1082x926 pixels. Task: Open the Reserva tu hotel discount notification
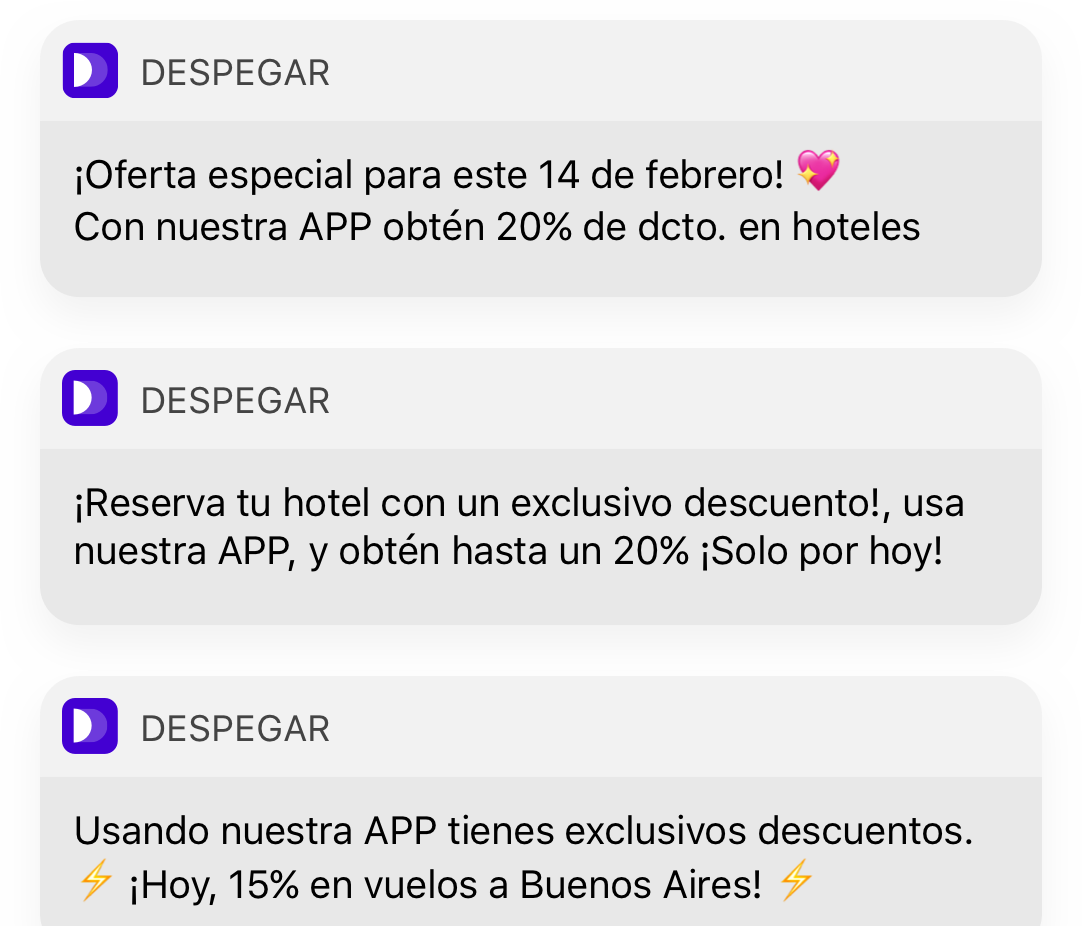[540, 528]
